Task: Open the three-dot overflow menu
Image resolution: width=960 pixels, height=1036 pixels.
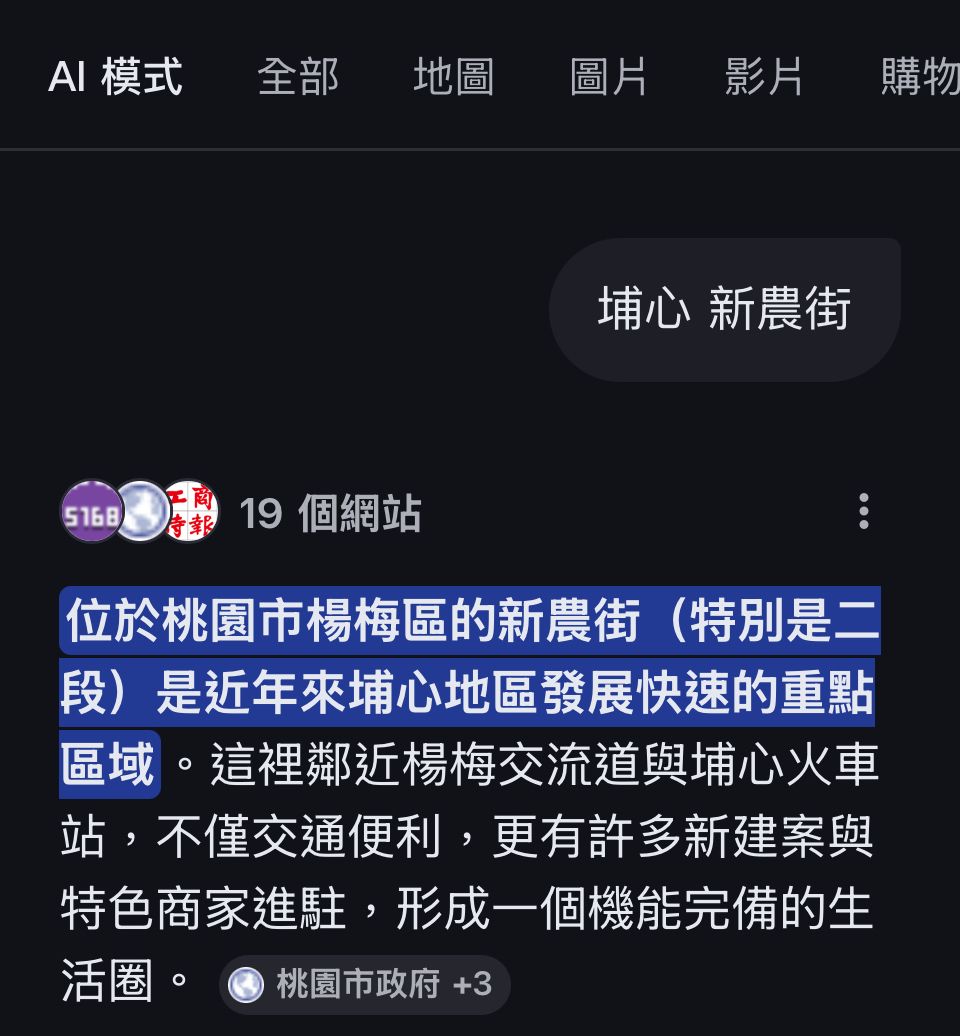Action: 863,511
